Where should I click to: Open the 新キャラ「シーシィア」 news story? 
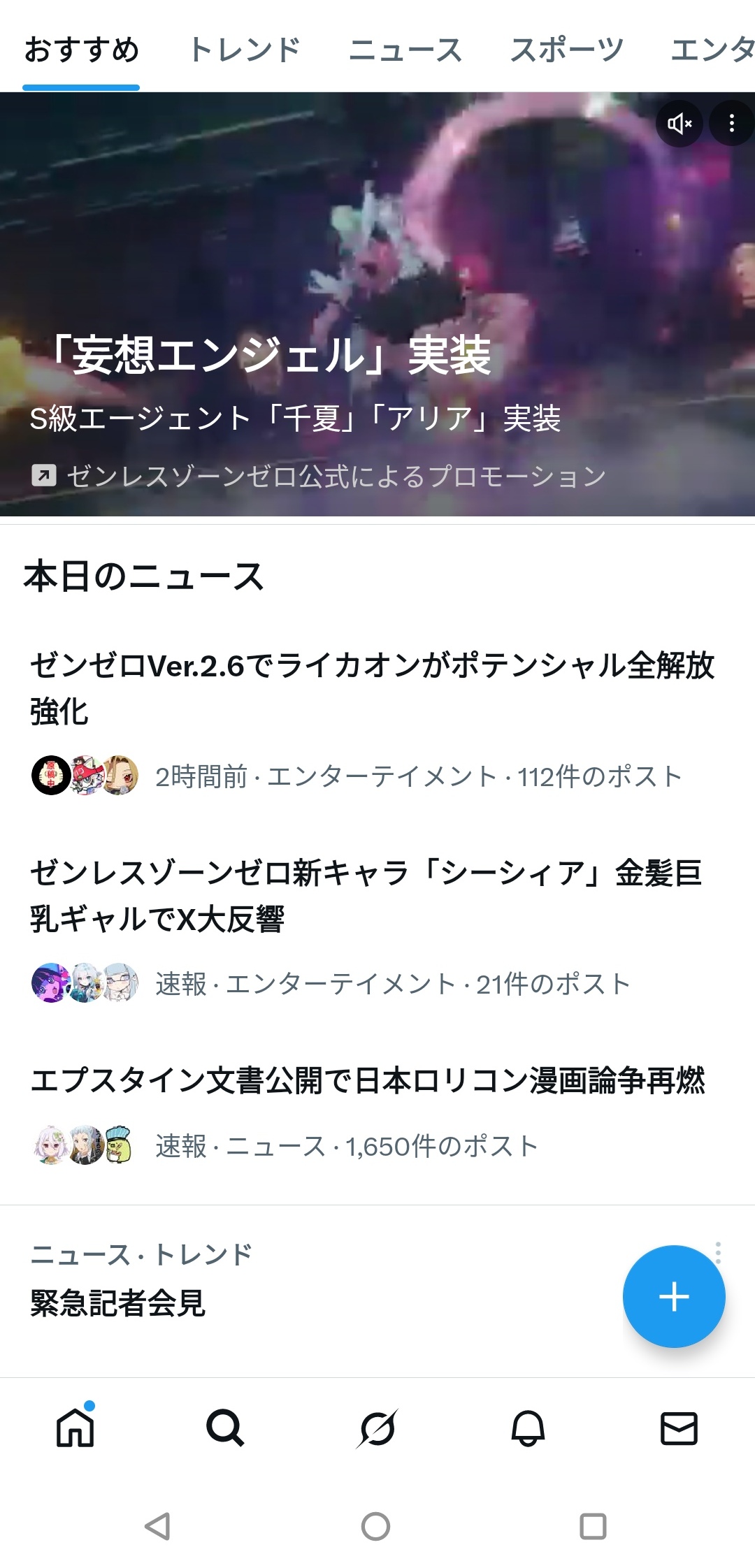[x=366, y=895]
